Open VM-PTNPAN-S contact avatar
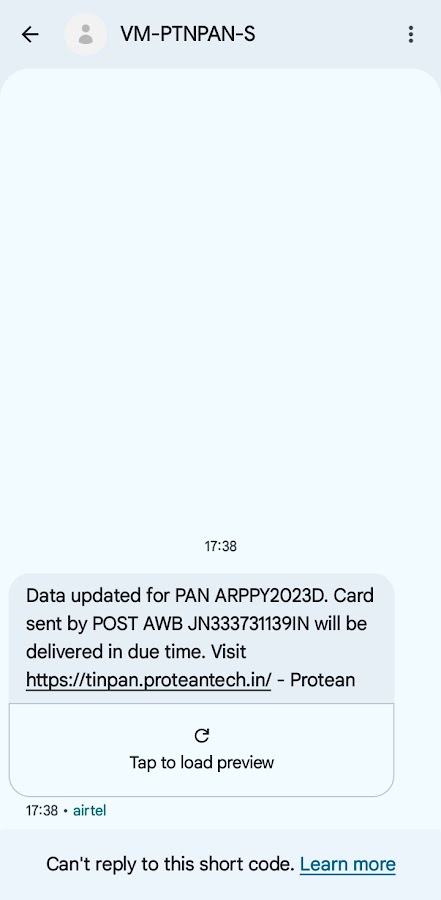 pyautogui.click(x=86, y=34)
